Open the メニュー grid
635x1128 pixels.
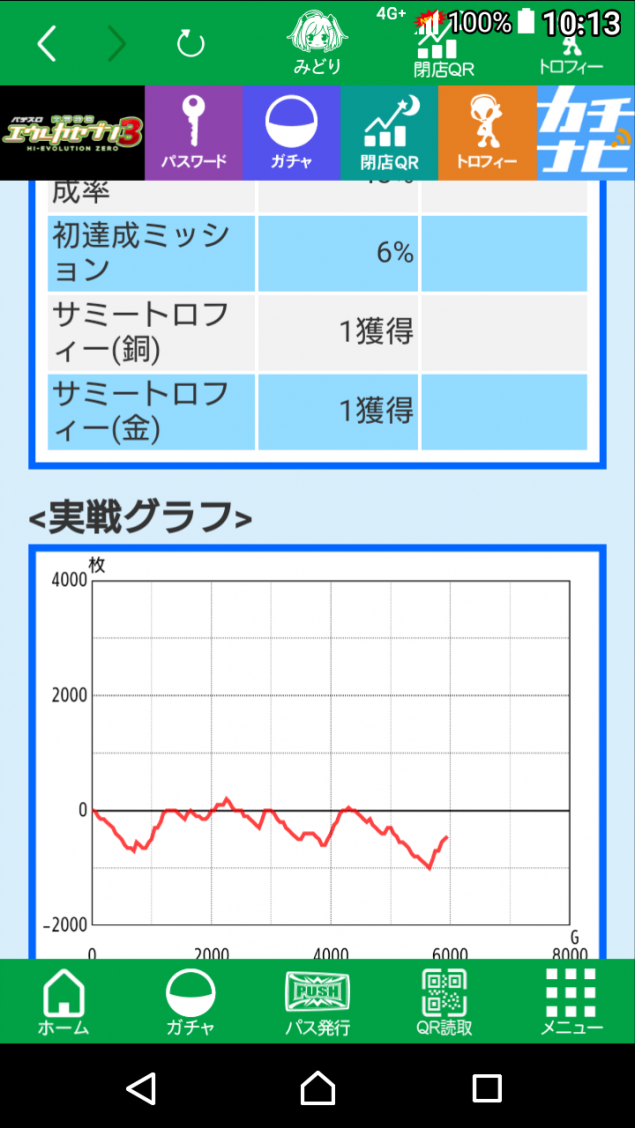point(571,1001)
